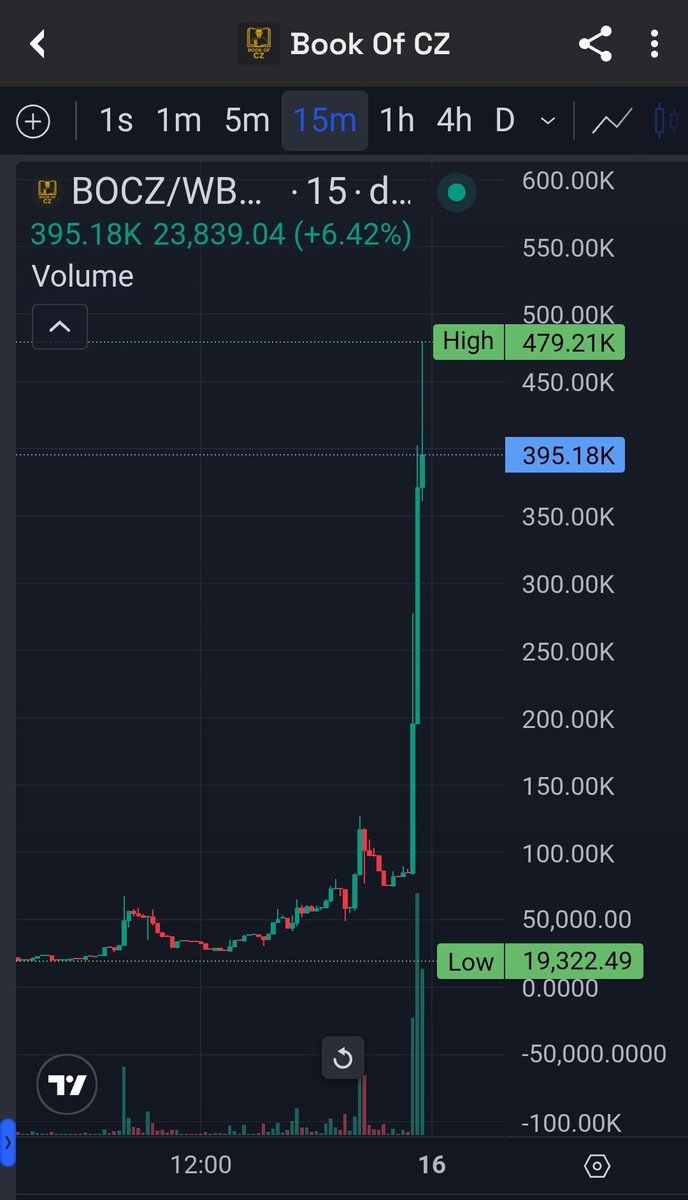Change interval to 1h
Image resolution: width=688 pixels, height=1200 pixels.
(x=397, y=121)
